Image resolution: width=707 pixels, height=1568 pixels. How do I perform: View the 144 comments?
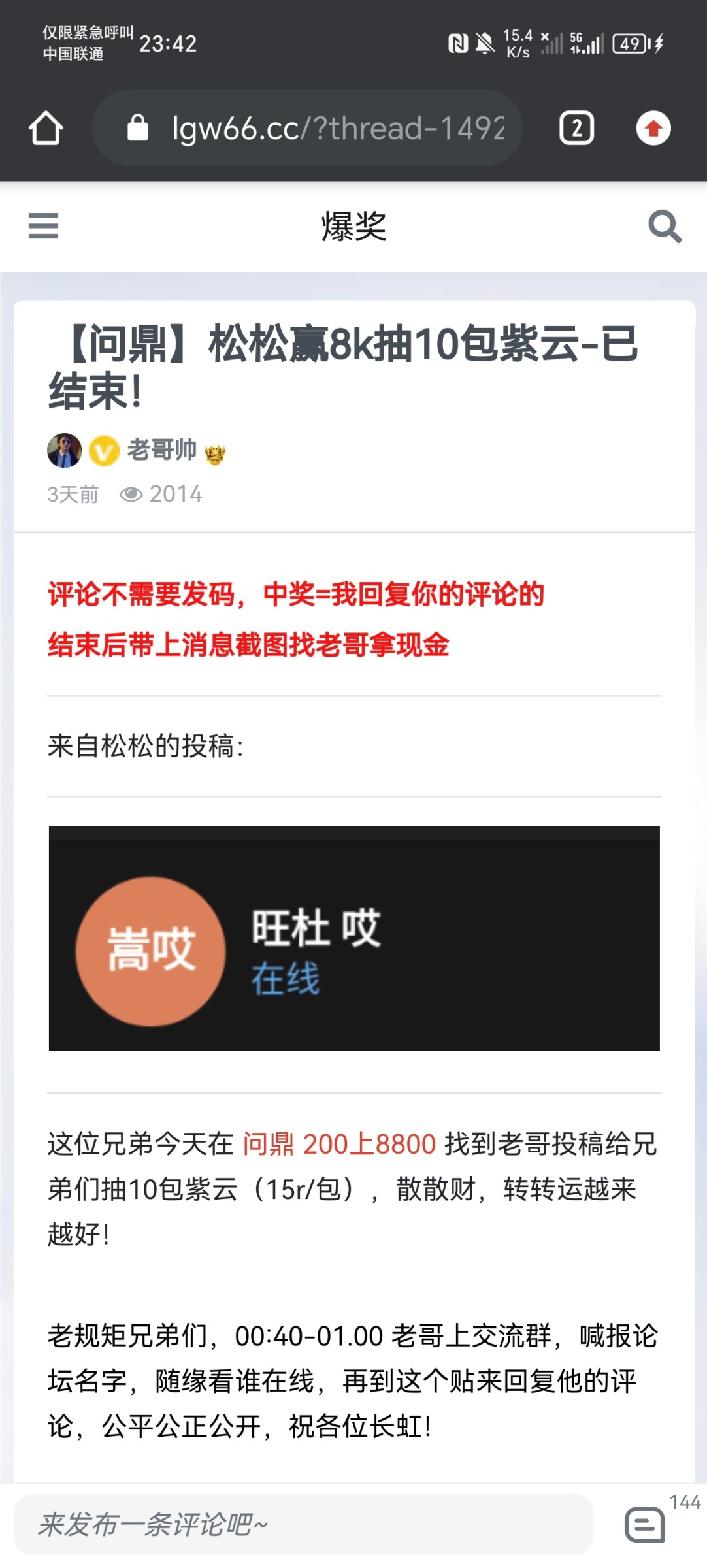(645, 1525)
